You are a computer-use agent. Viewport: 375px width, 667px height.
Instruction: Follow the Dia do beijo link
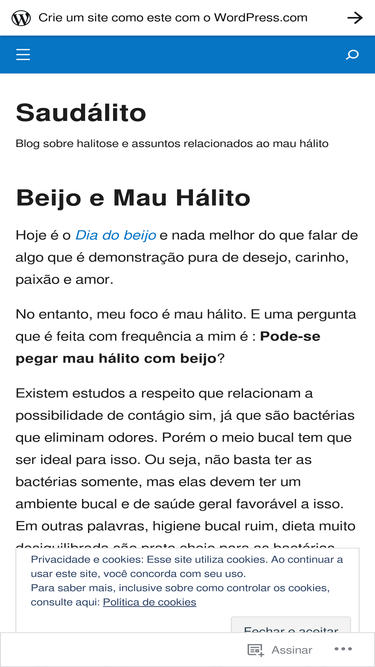coord(116,235)
